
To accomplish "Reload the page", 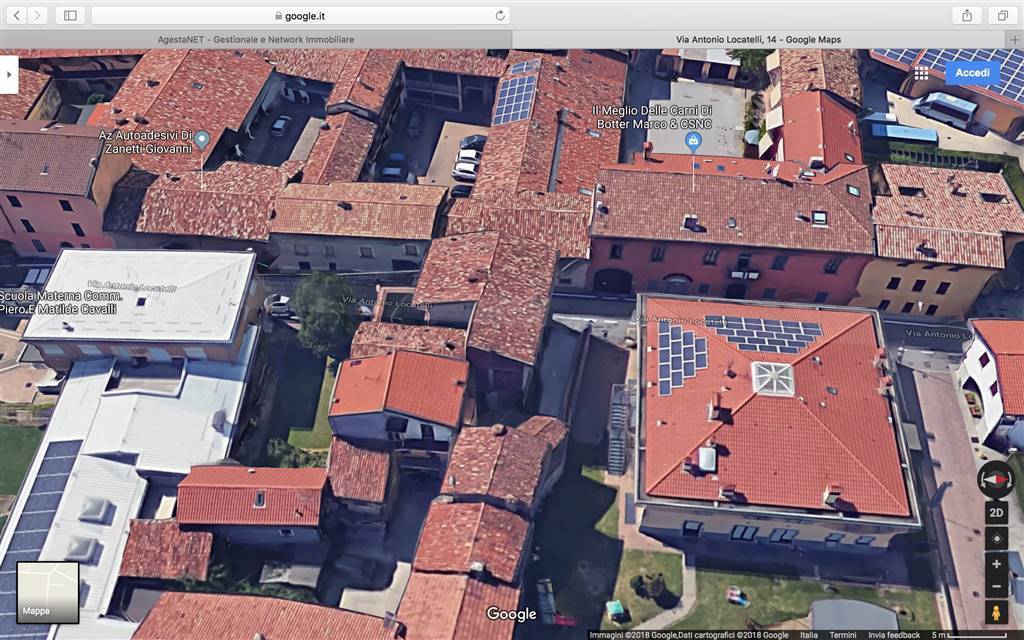I will (500, 15).
